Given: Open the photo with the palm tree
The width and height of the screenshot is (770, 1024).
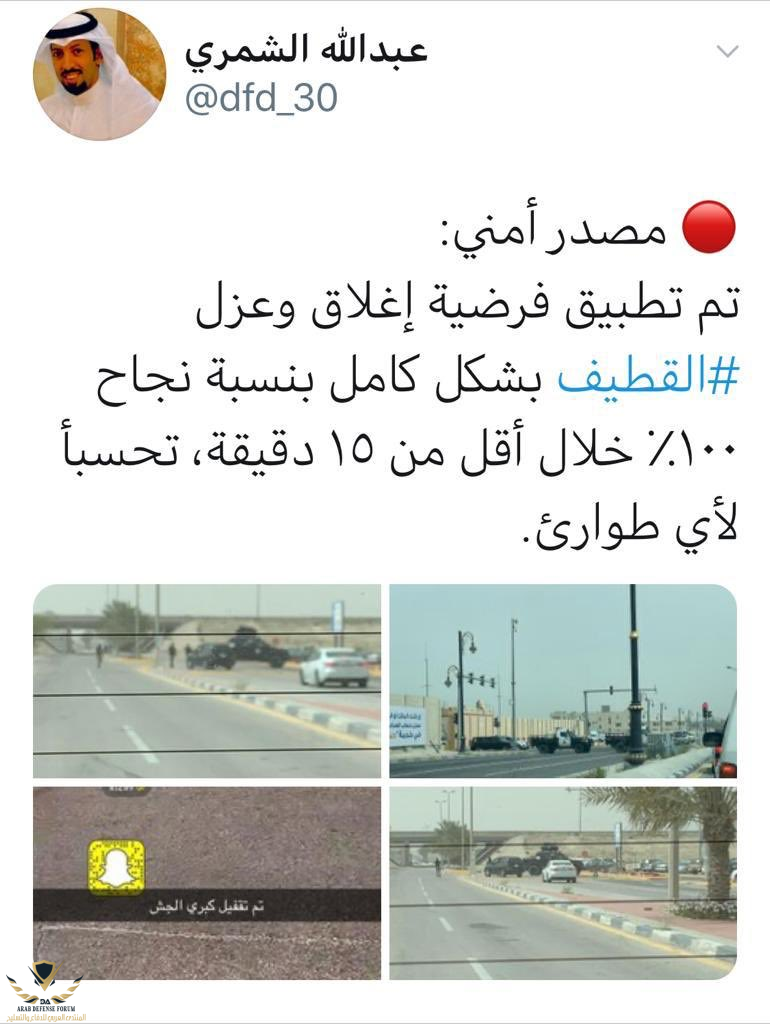Looking at the screenshot, I should 563,882.
